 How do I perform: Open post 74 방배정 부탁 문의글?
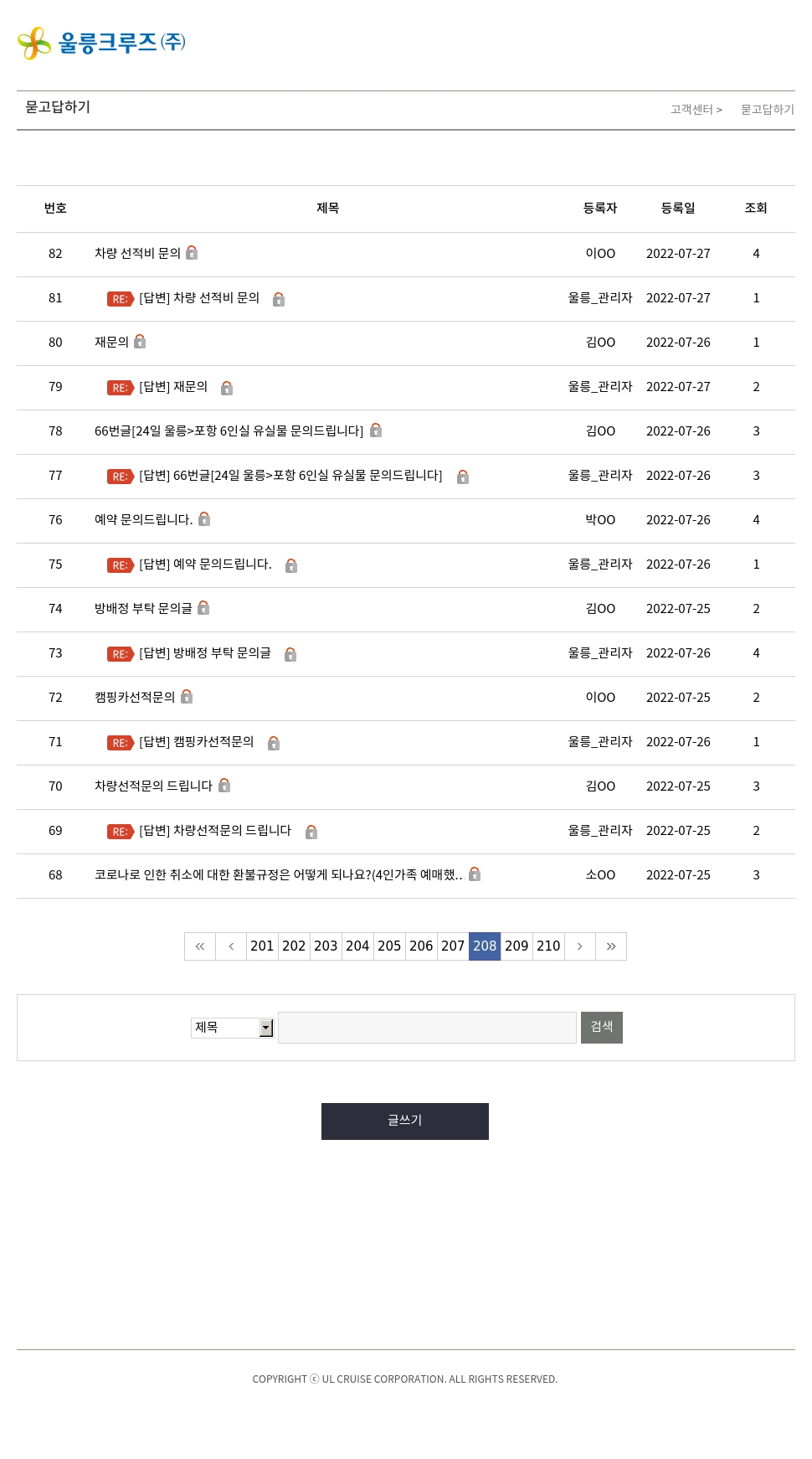point(143,609)
